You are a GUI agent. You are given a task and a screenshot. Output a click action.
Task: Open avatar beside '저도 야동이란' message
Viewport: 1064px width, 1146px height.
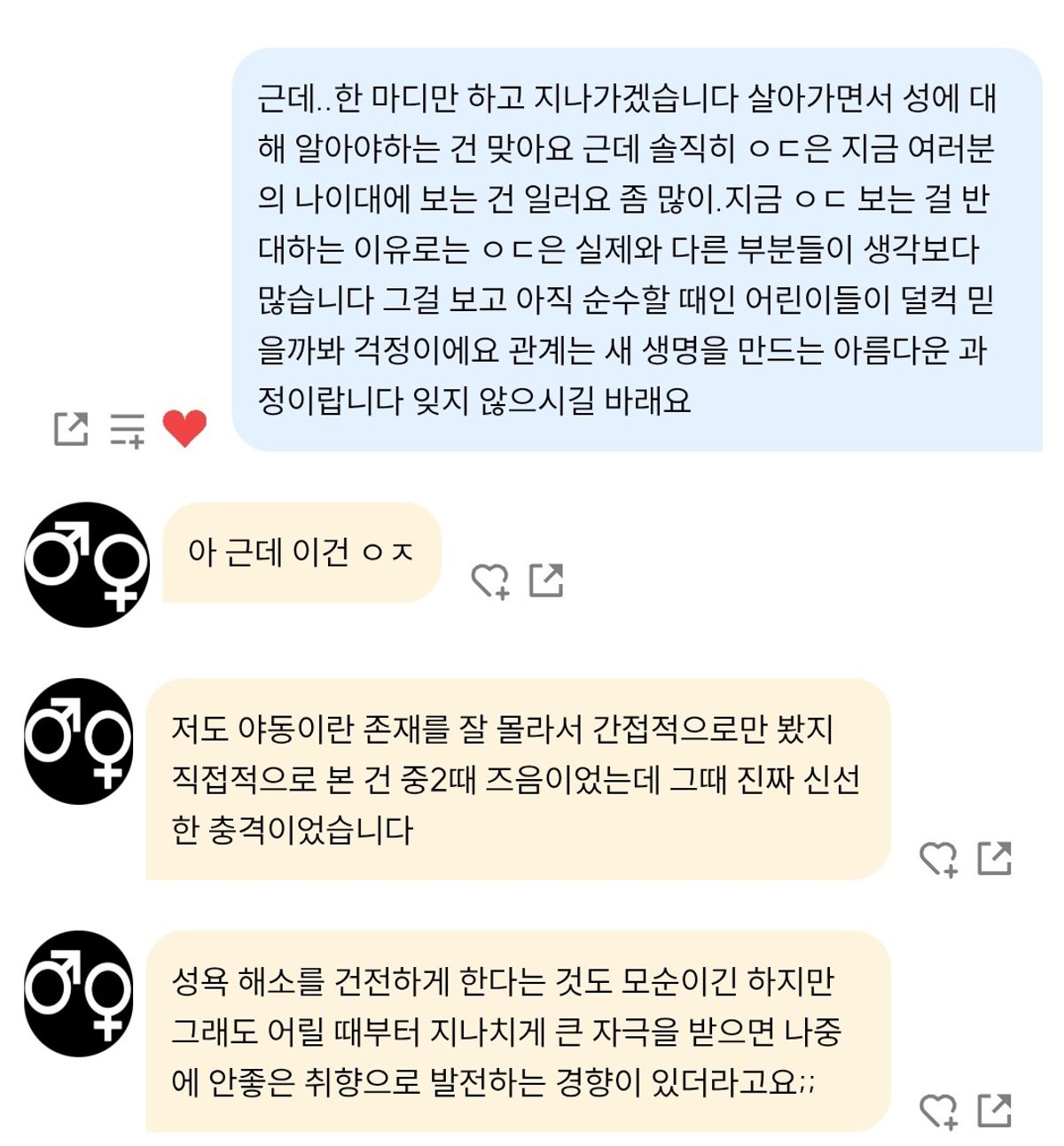coord(79,741)
